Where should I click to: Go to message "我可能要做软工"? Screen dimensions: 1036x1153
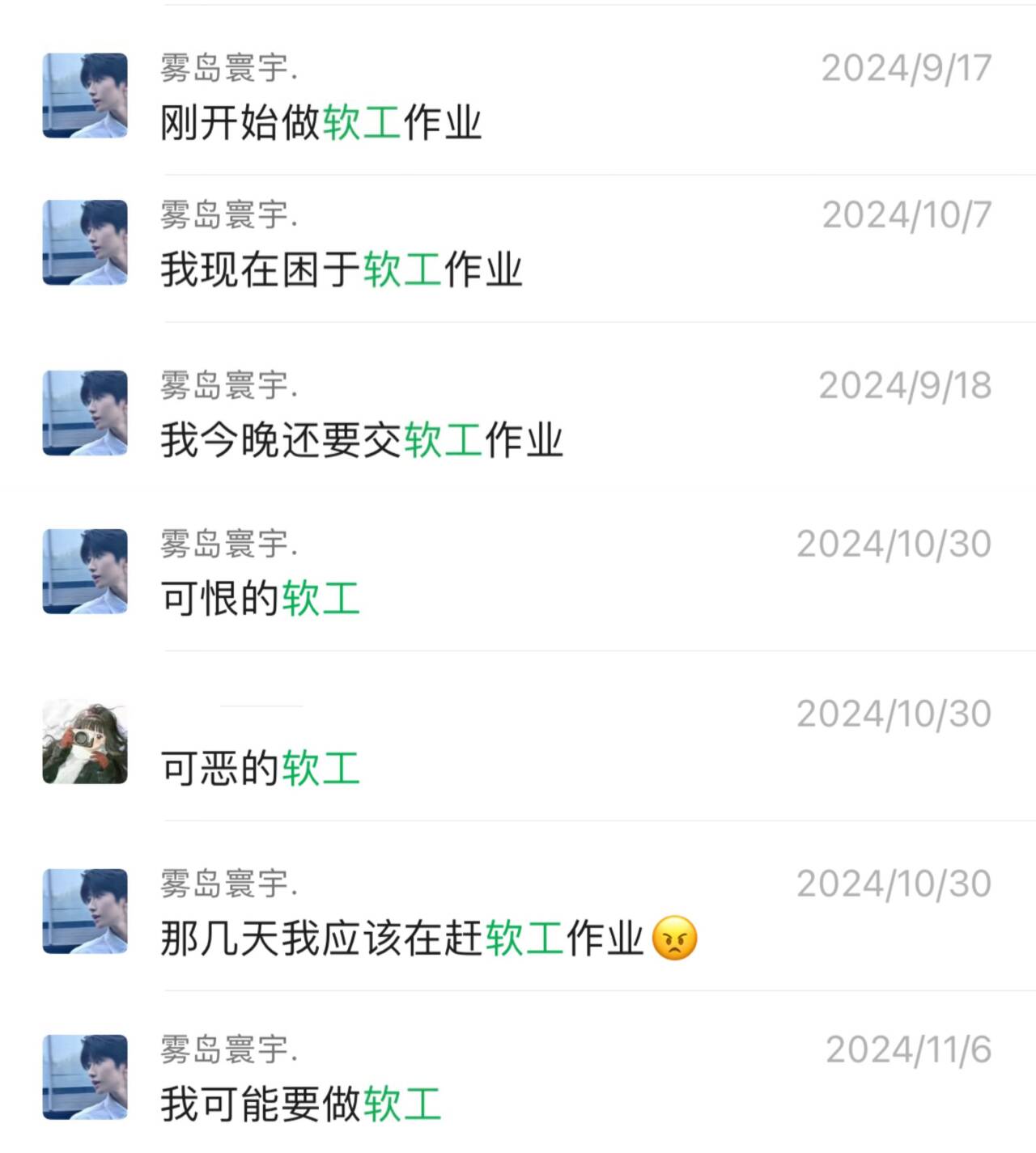(x=300, y=1104)
